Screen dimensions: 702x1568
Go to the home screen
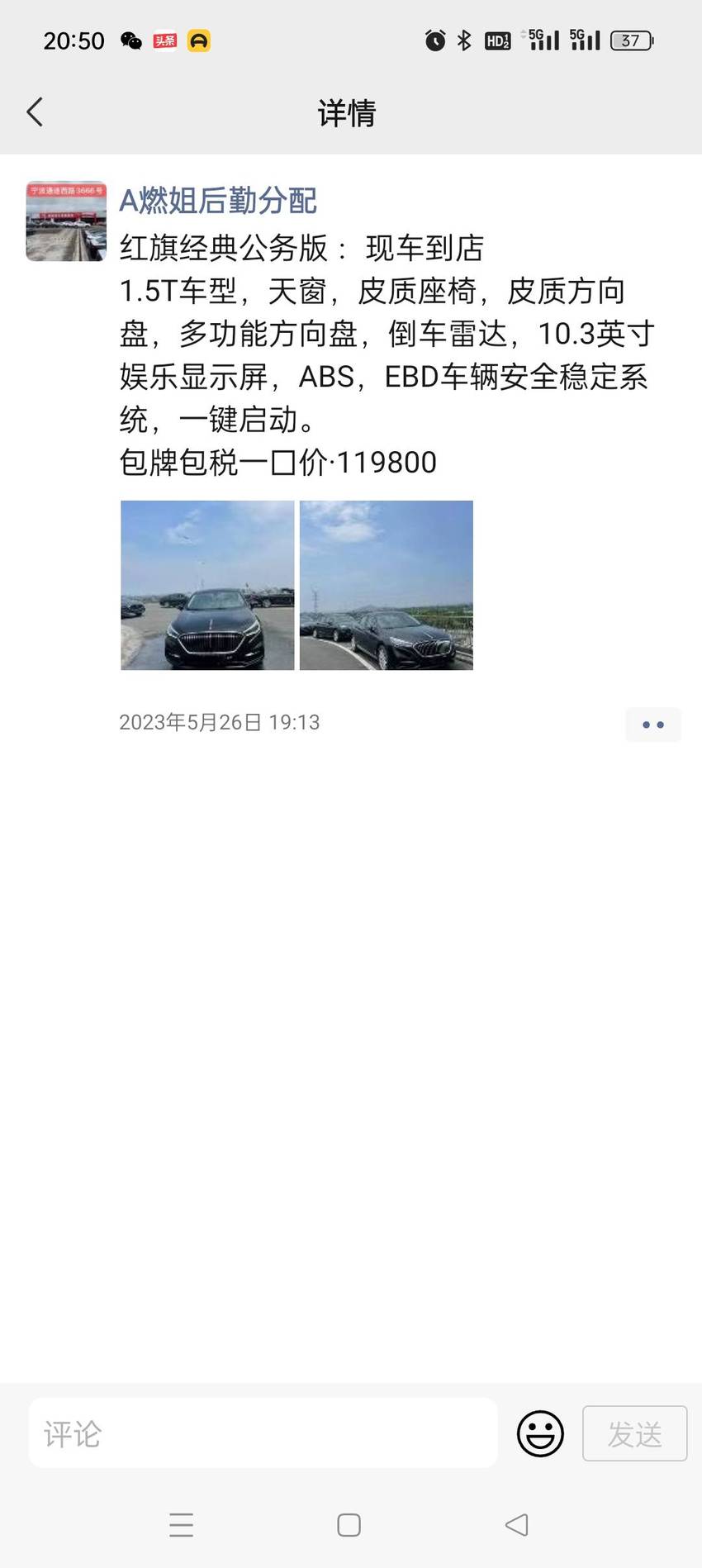click(x=349, y=1525)
